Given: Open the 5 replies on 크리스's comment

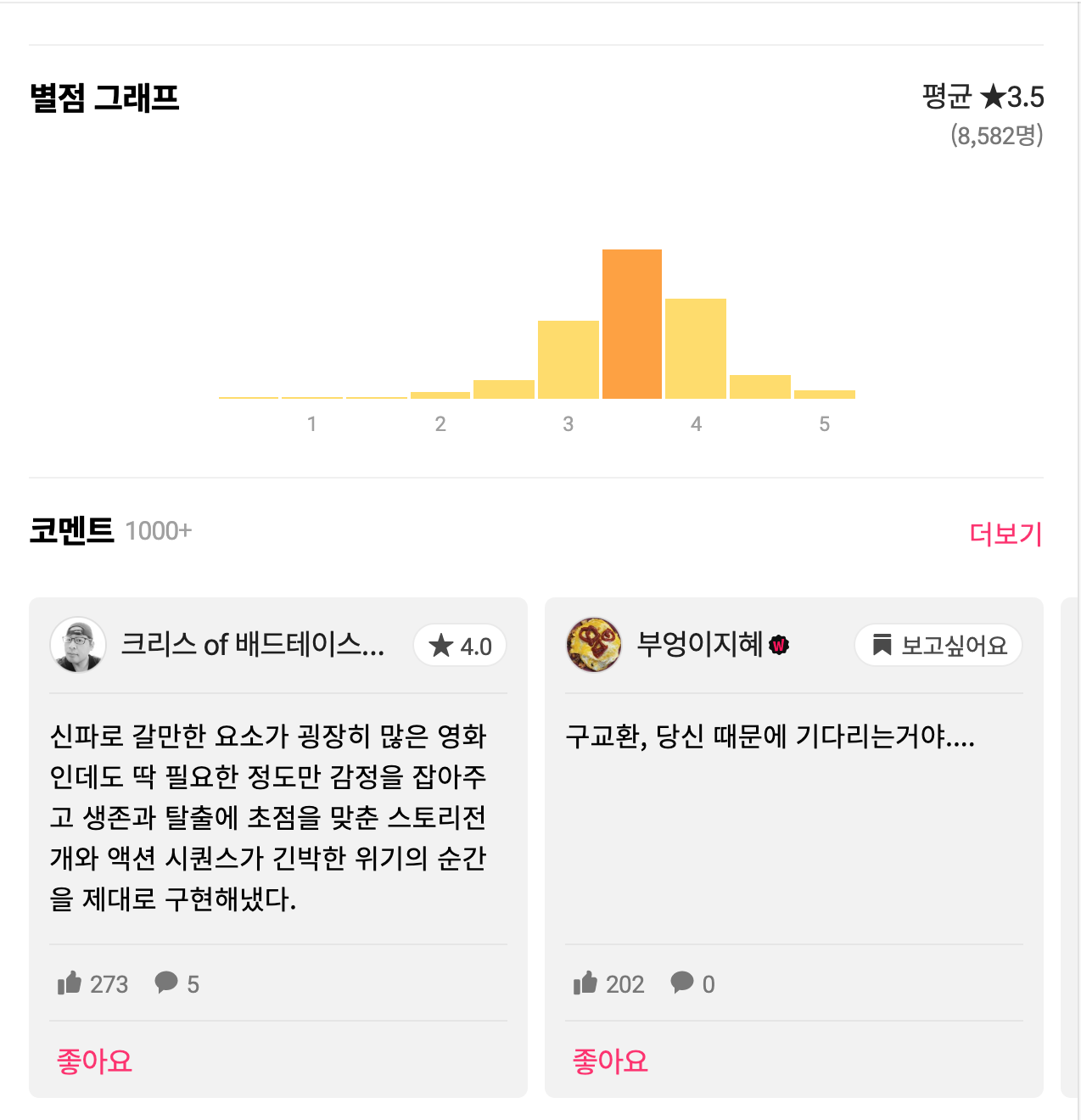Looking at the screenshot, I should click(x=177, y=983).
